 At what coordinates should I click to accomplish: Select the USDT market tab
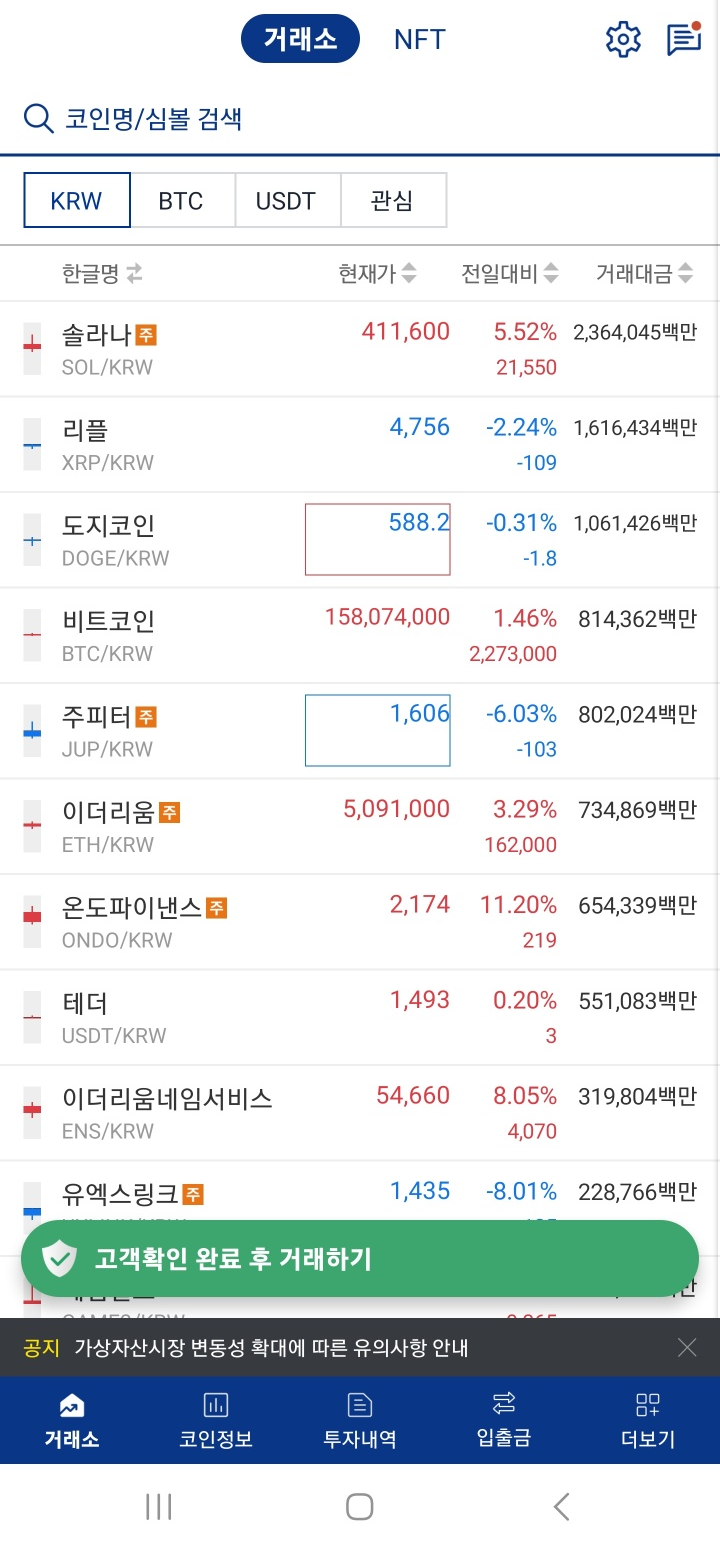(287, 200)
